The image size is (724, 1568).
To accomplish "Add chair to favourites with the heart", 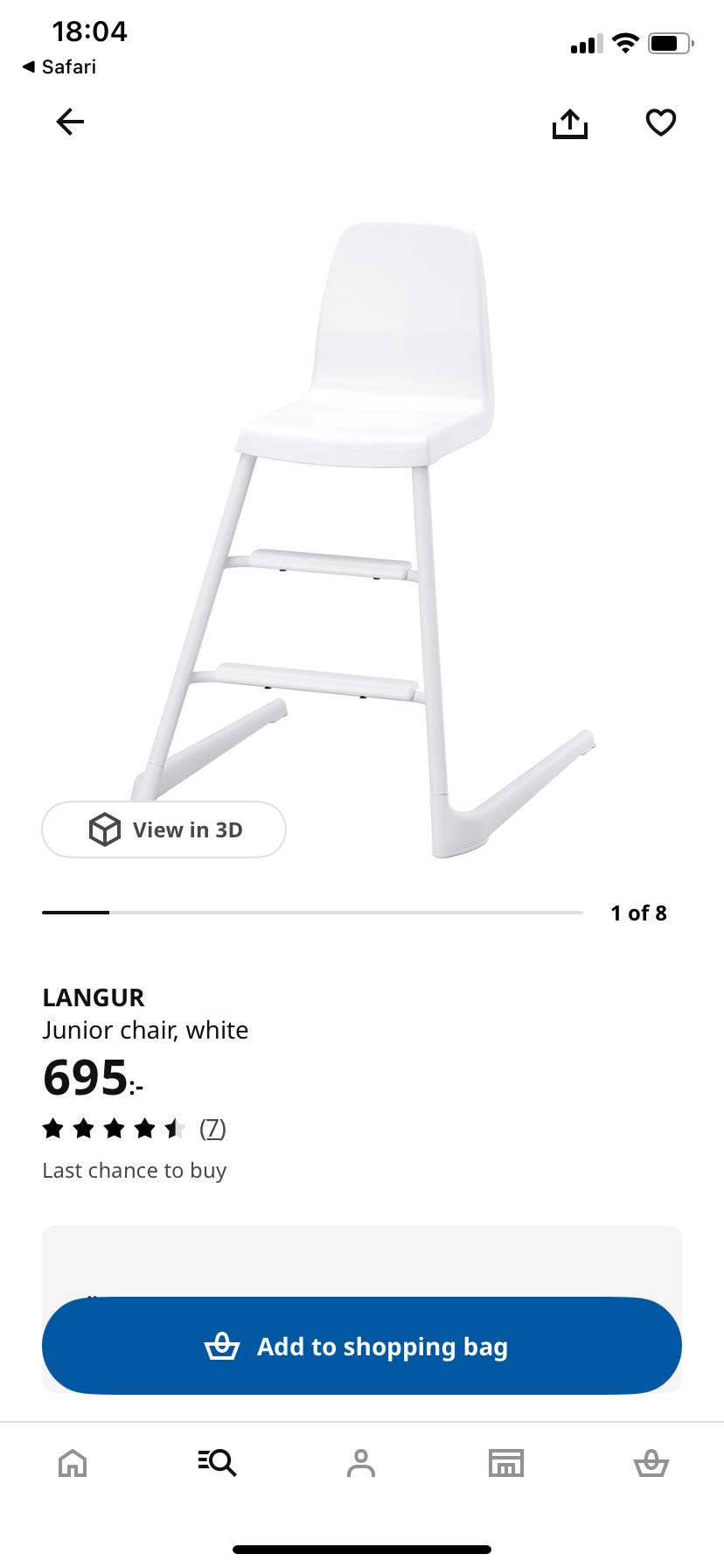I will coord(661,122).
